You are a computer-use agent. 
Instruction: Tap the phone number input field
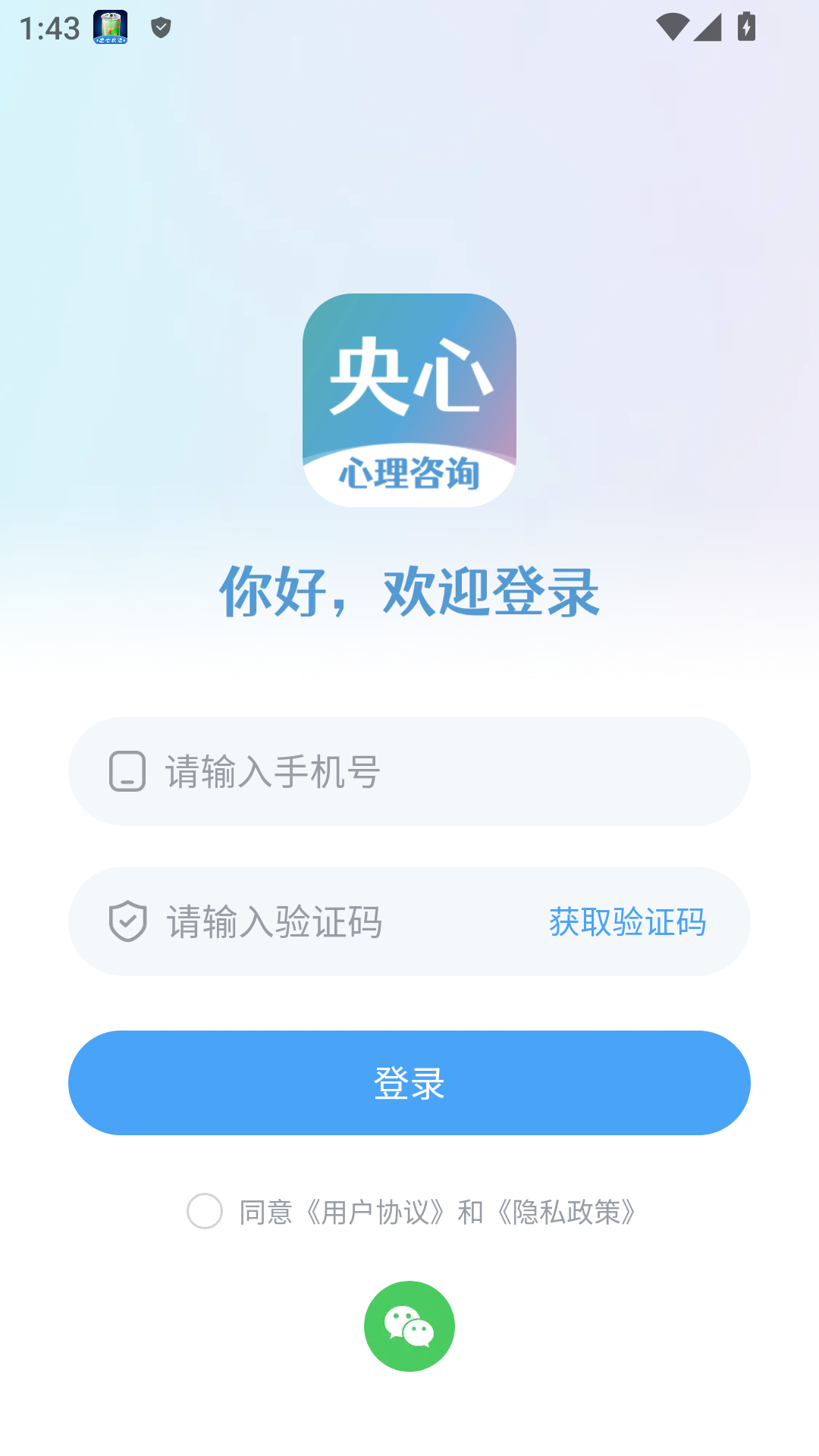click(341, 771)
